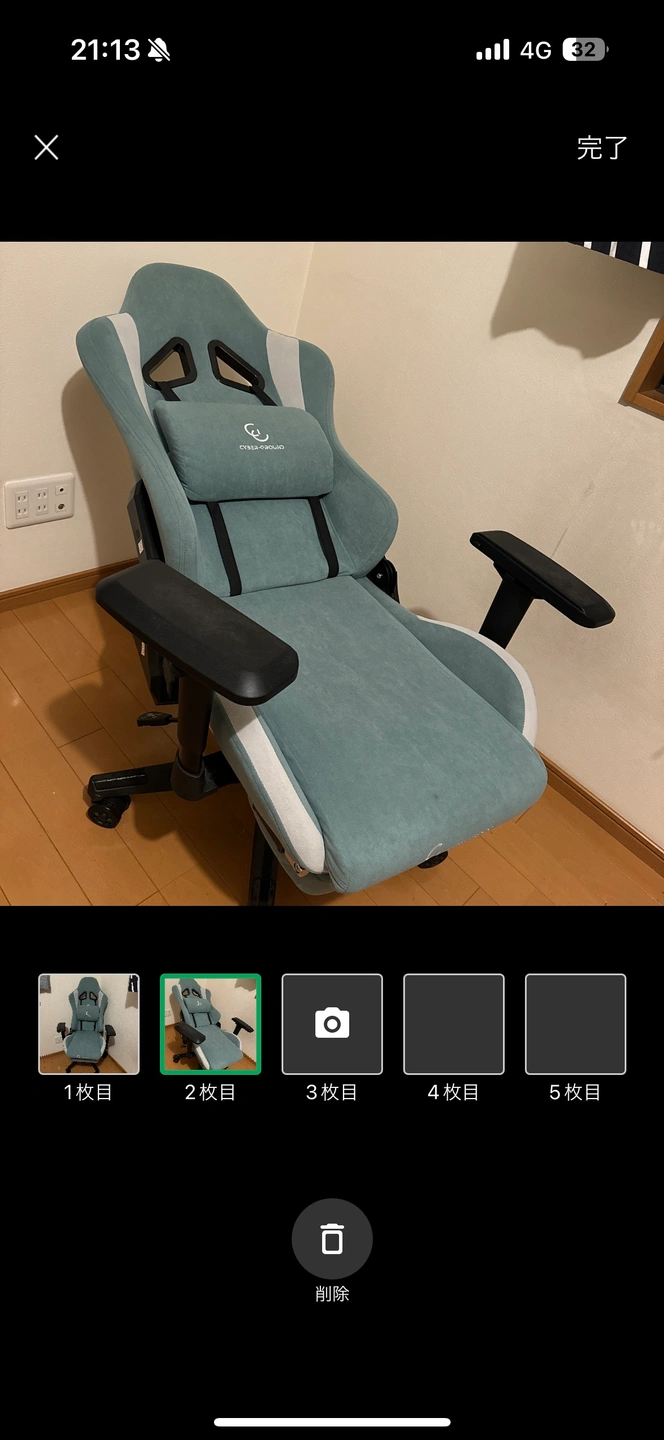Tap the empty 4枚目 slot
Viewport: 664px width, 1440px height.
coord(454,1024)
